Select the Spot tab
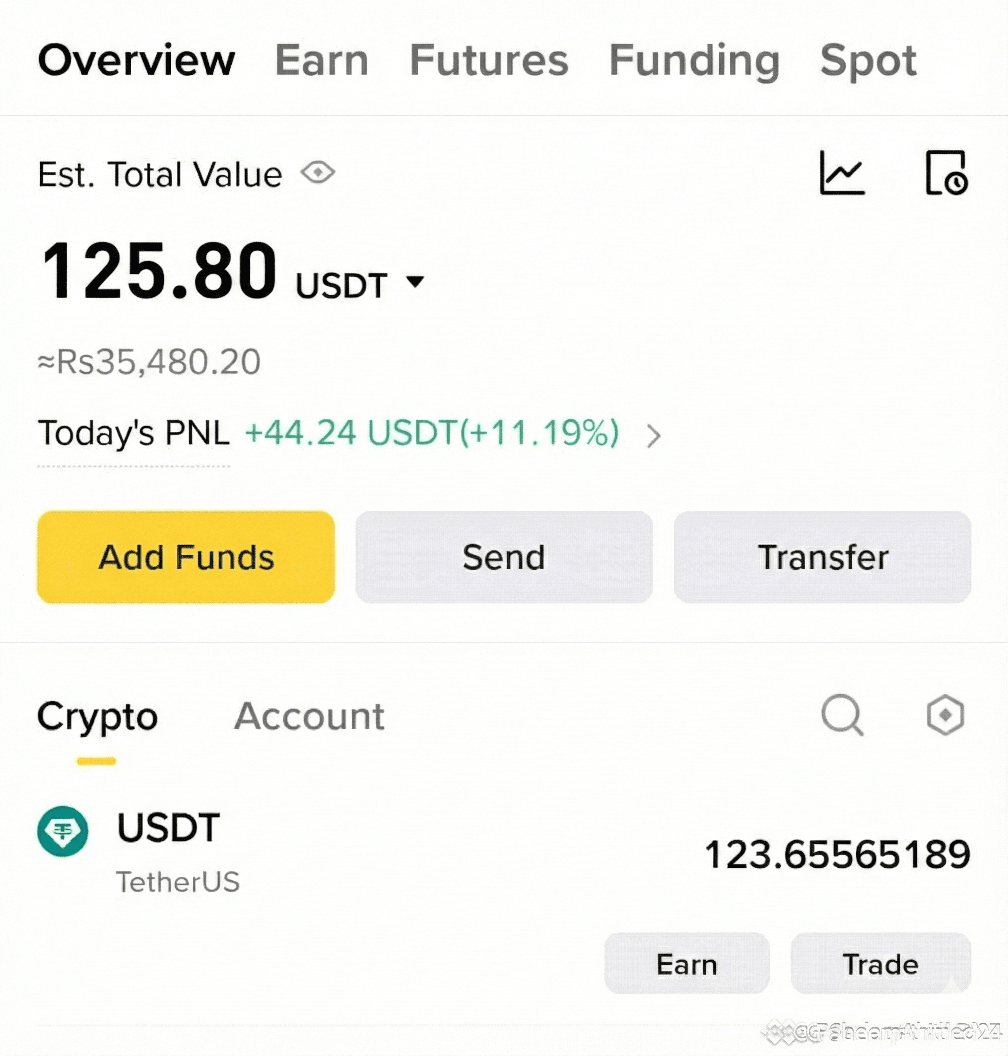Viewport: 1008px width, 1056px height. 868,62
